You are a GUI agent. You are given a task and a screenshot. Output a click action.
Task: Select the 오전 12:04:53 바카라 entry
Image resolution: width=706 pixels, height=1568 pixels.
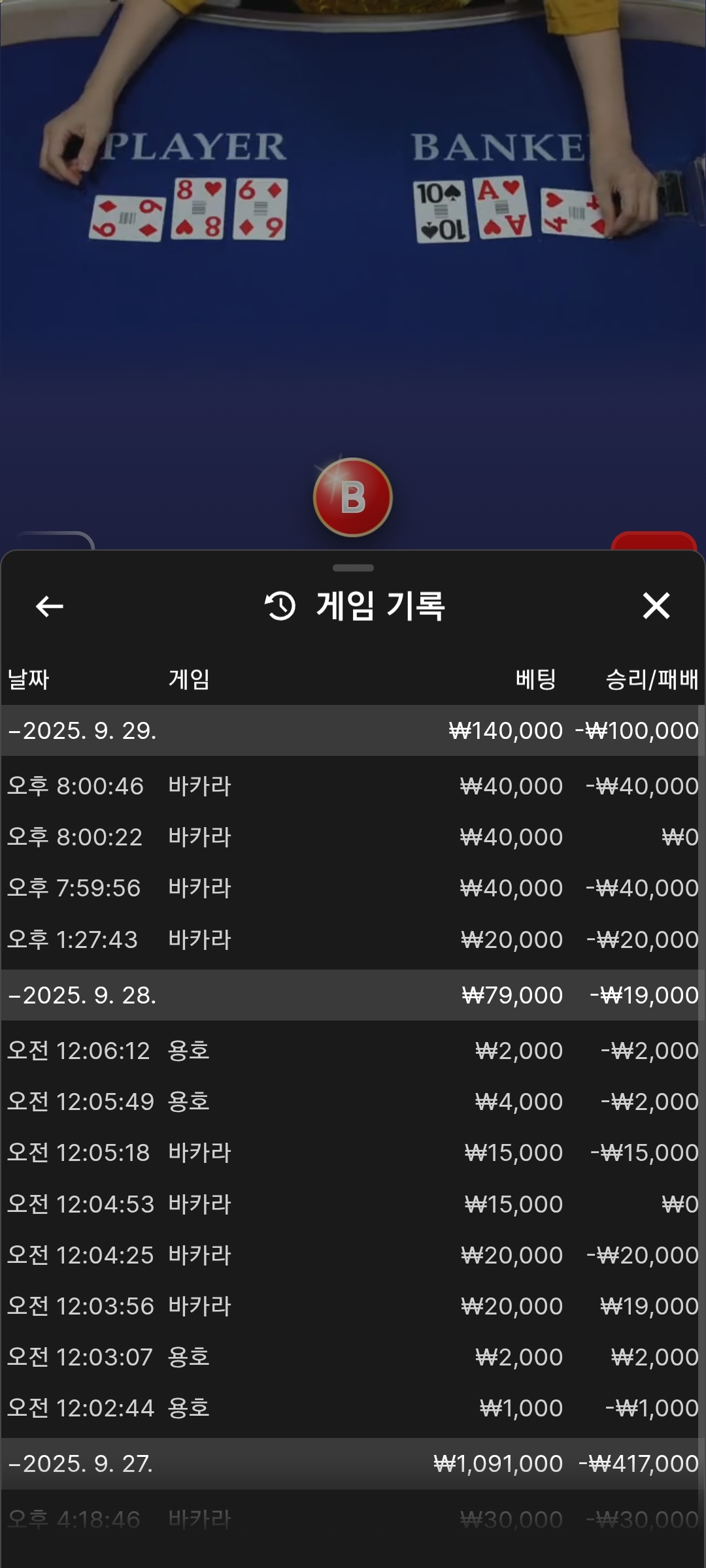[x=353, y=1204]
